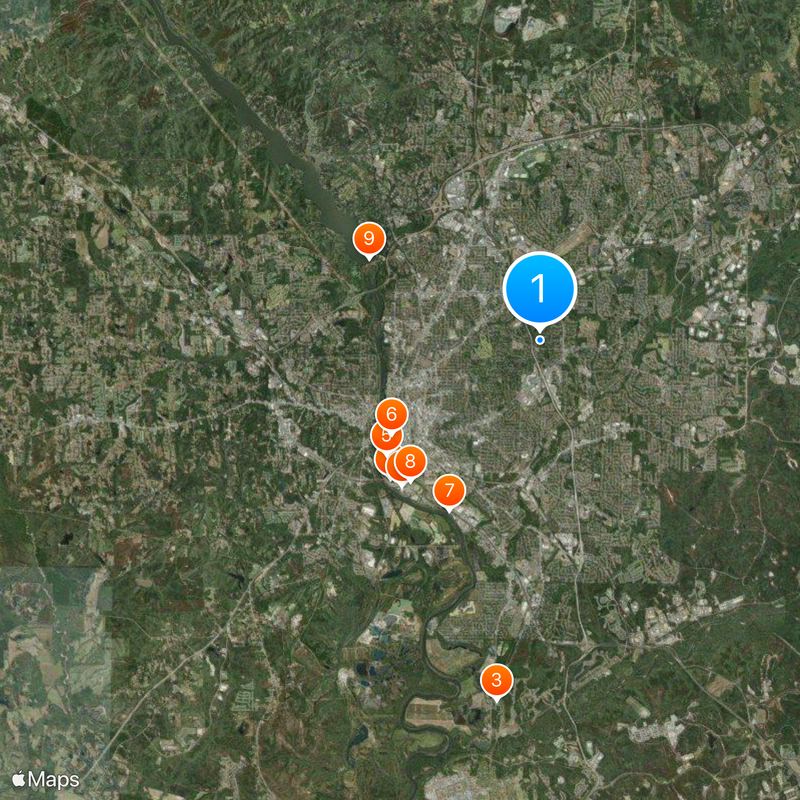Open the Apple Maps attribution link
Screen dimensions: 800x800
46,778
